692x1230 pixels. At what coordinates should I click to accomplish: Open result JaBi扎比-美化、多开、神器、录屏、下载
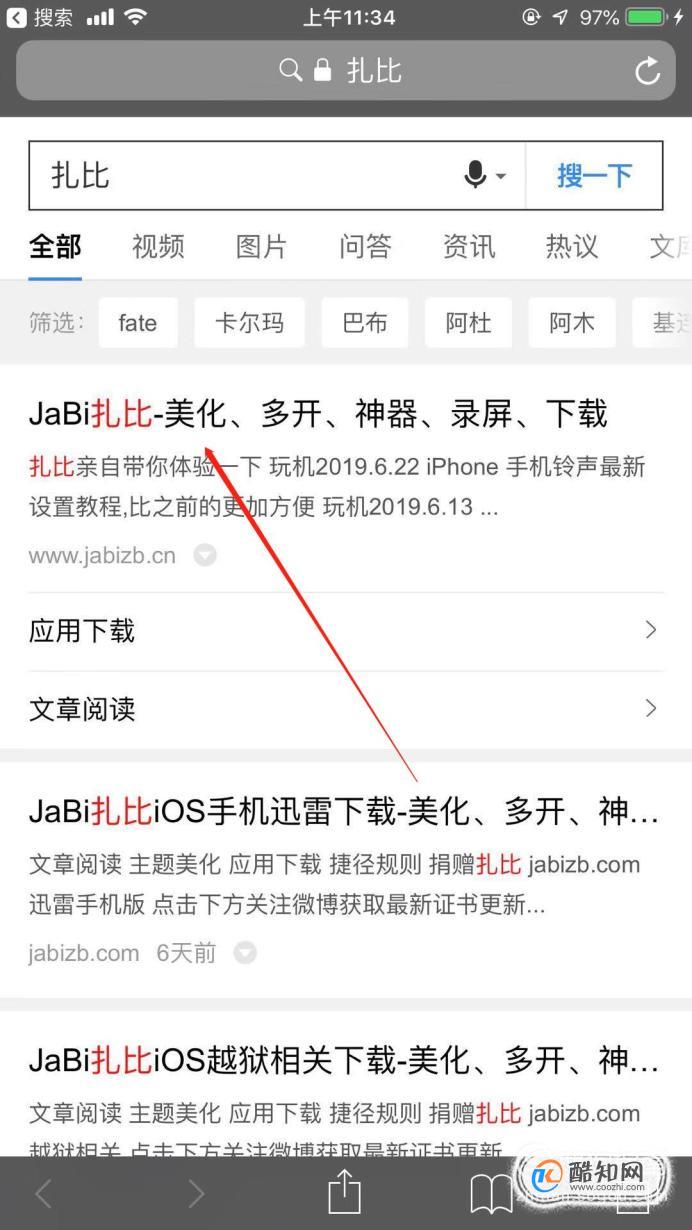pyautogui.click(x=317, y=413)
